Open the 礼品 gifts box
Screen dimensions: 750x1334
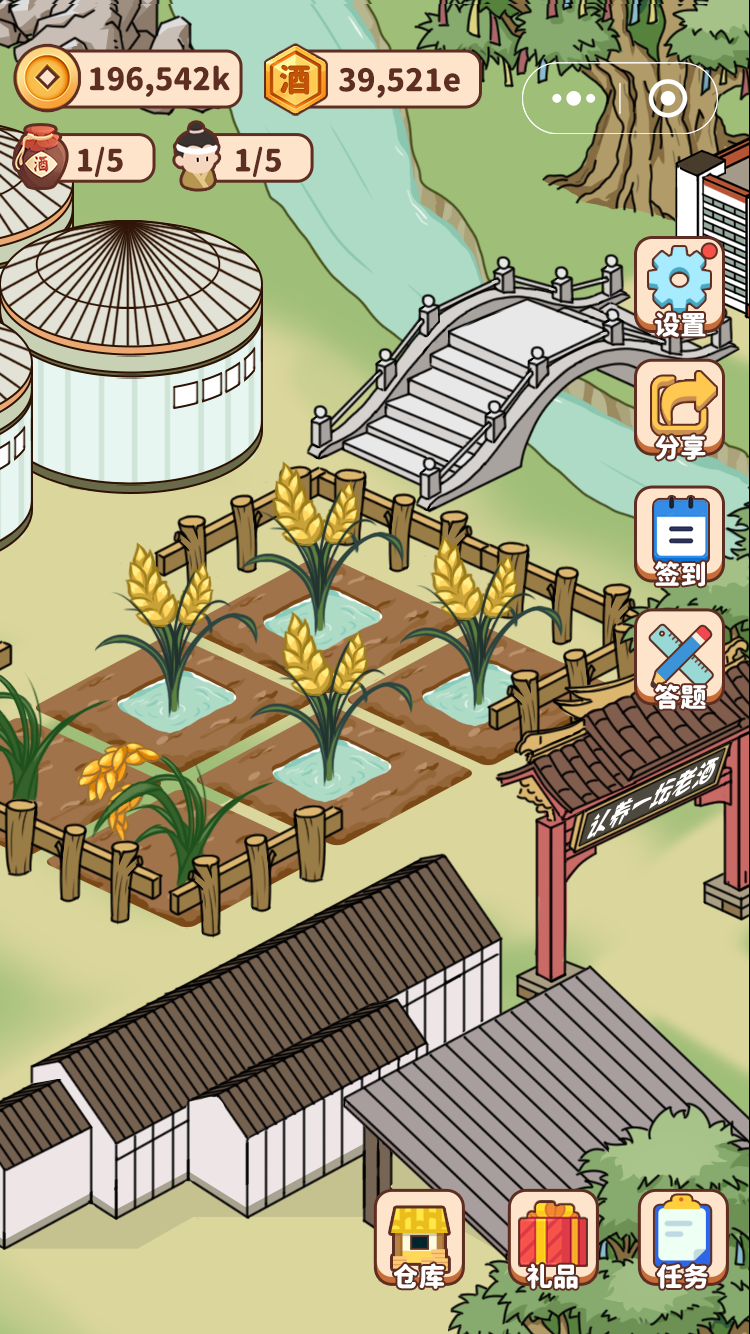(552, 1238)
